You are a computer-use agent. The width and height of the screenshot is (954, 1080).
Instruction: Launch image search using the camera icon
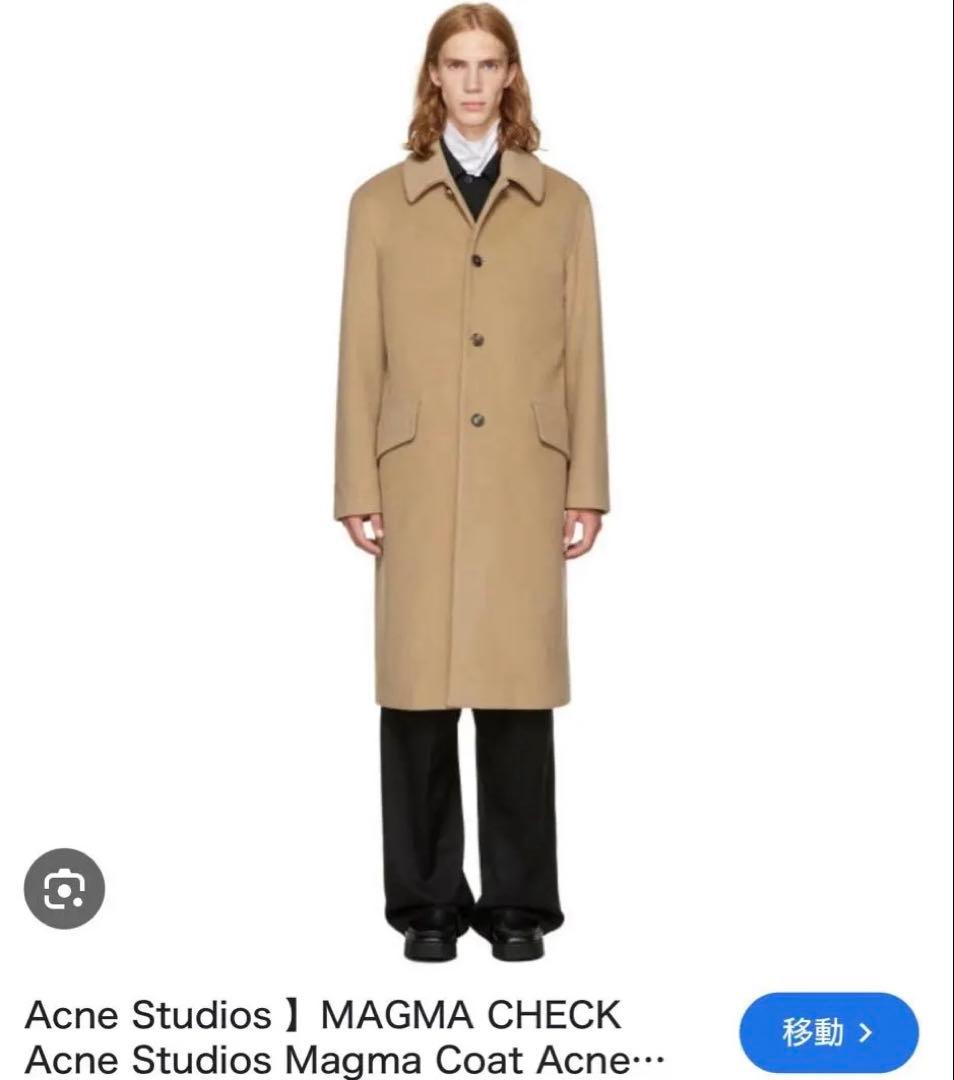64,888
